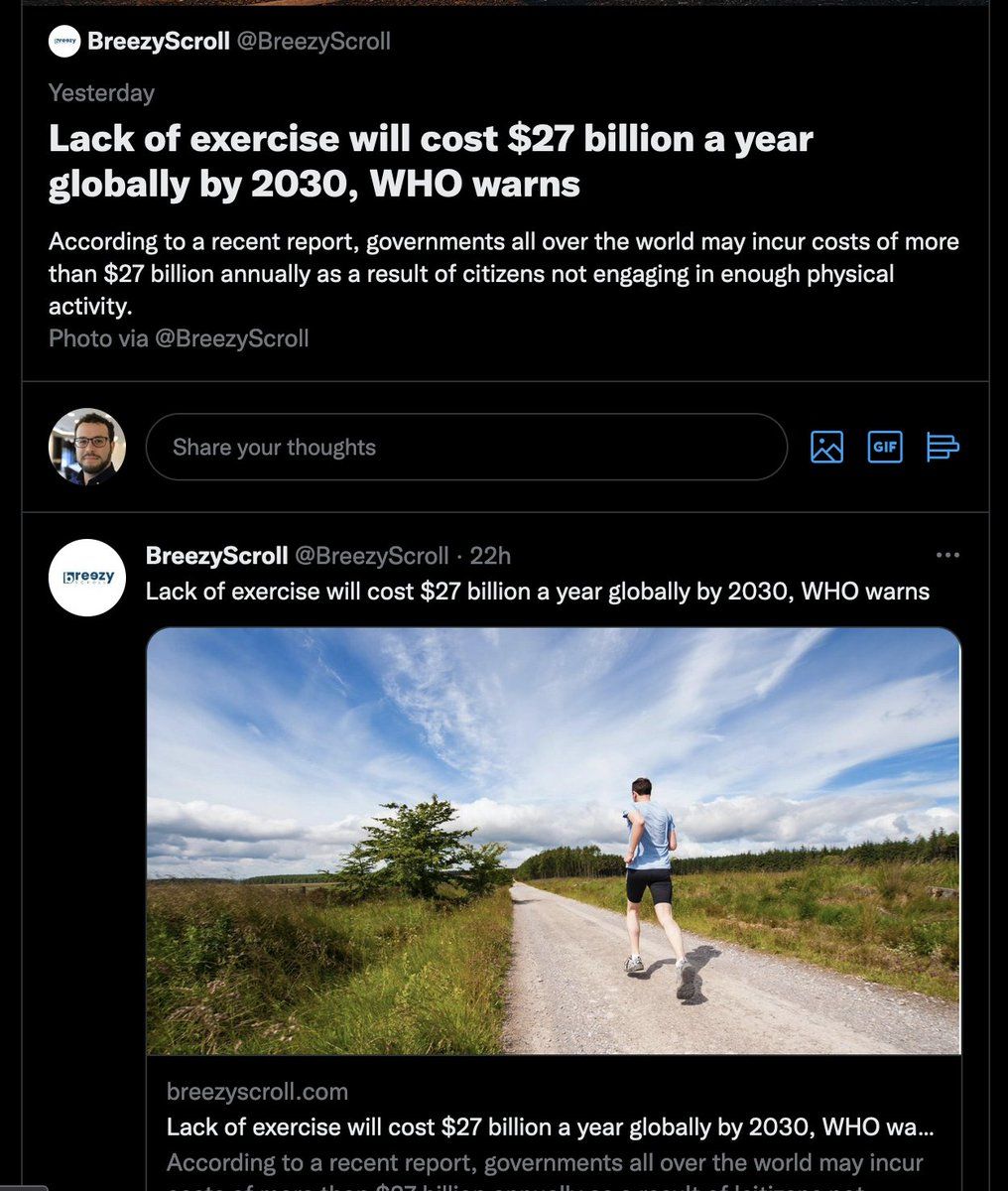This screenshot has width=1008, height=1191.
Task: Create a poll from the reply composer
Action: (942, 448)
